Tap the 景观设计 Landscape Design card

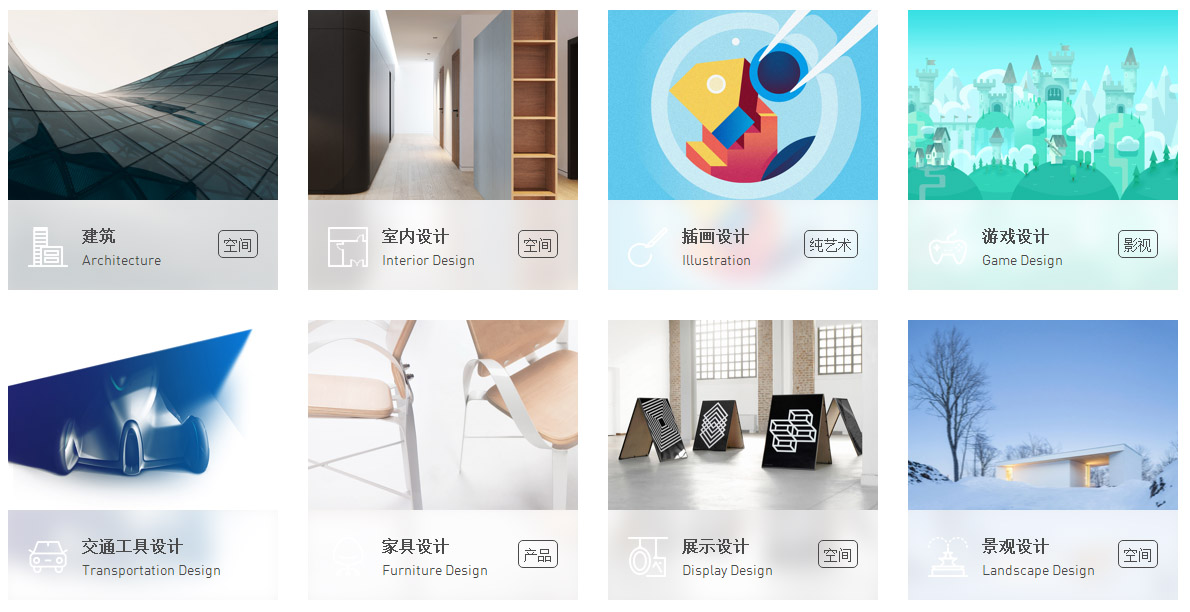click(x=1043, y=460)
